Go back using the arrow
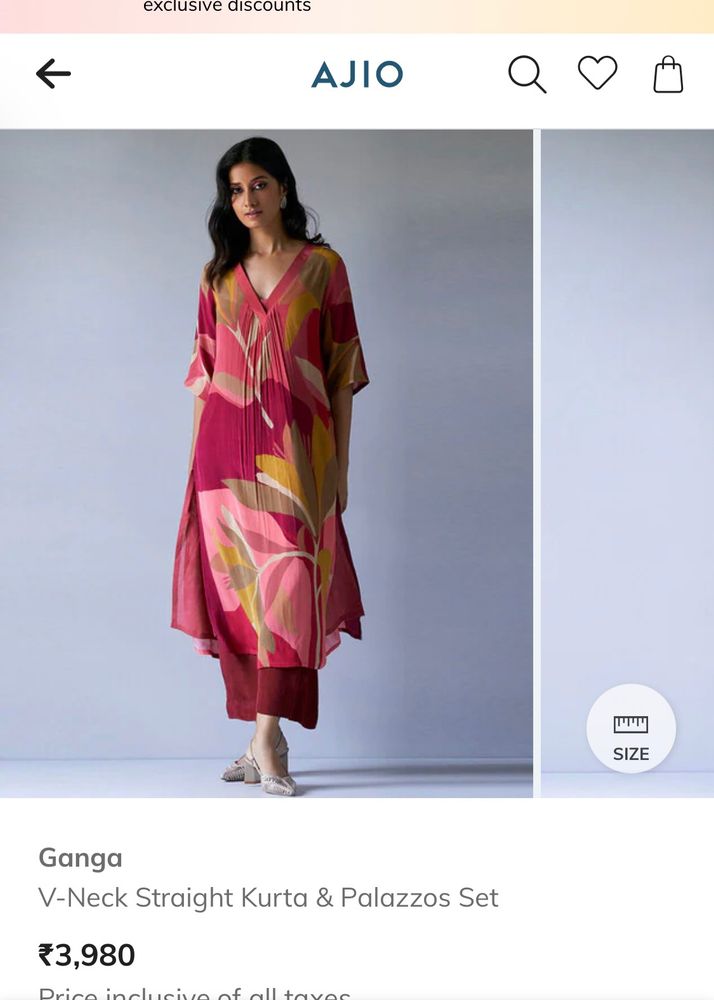 [53, 74]
